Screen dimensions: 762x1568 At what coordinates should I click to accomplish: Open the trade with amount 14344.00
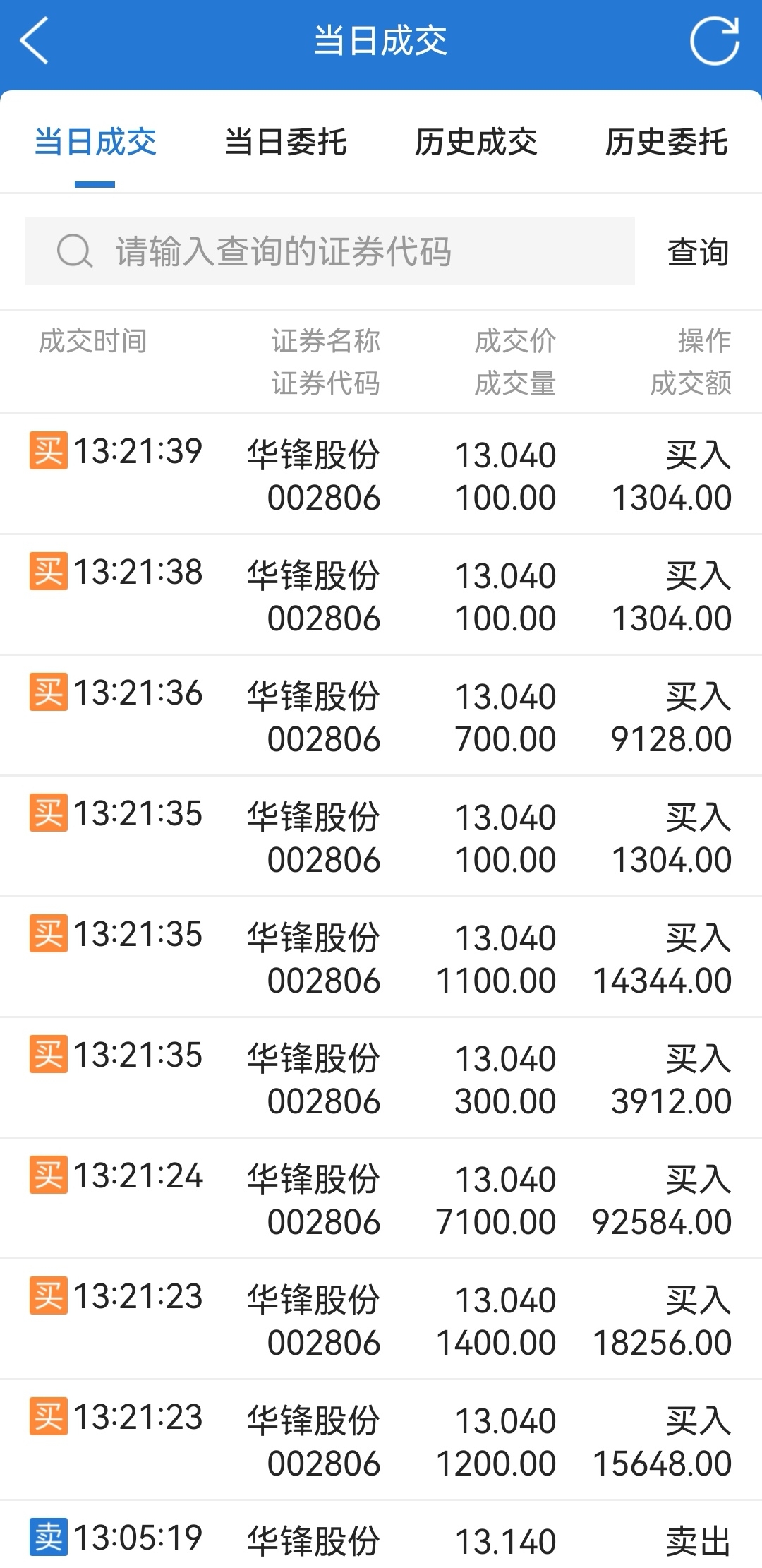click(381, 957)
